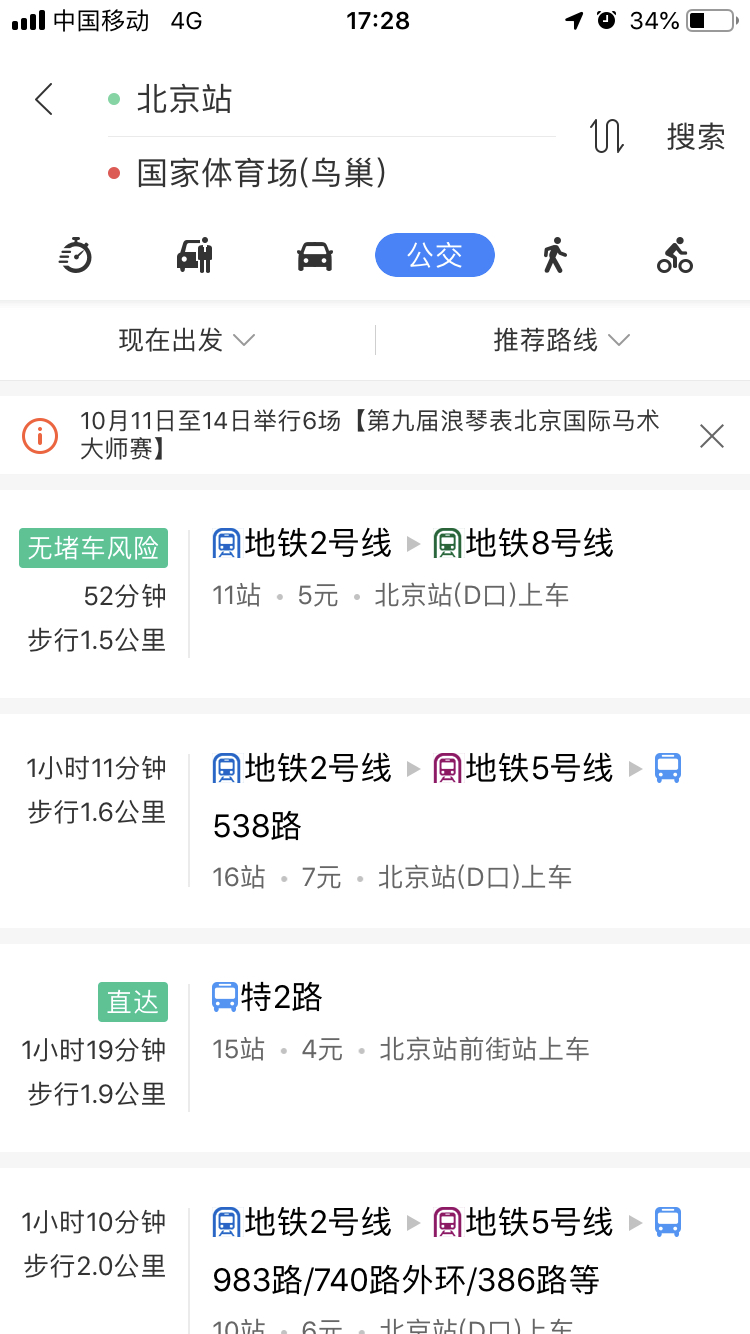Switch to the driving car mode
Viewport: 750px width, 1334px height.
(315, 256)
